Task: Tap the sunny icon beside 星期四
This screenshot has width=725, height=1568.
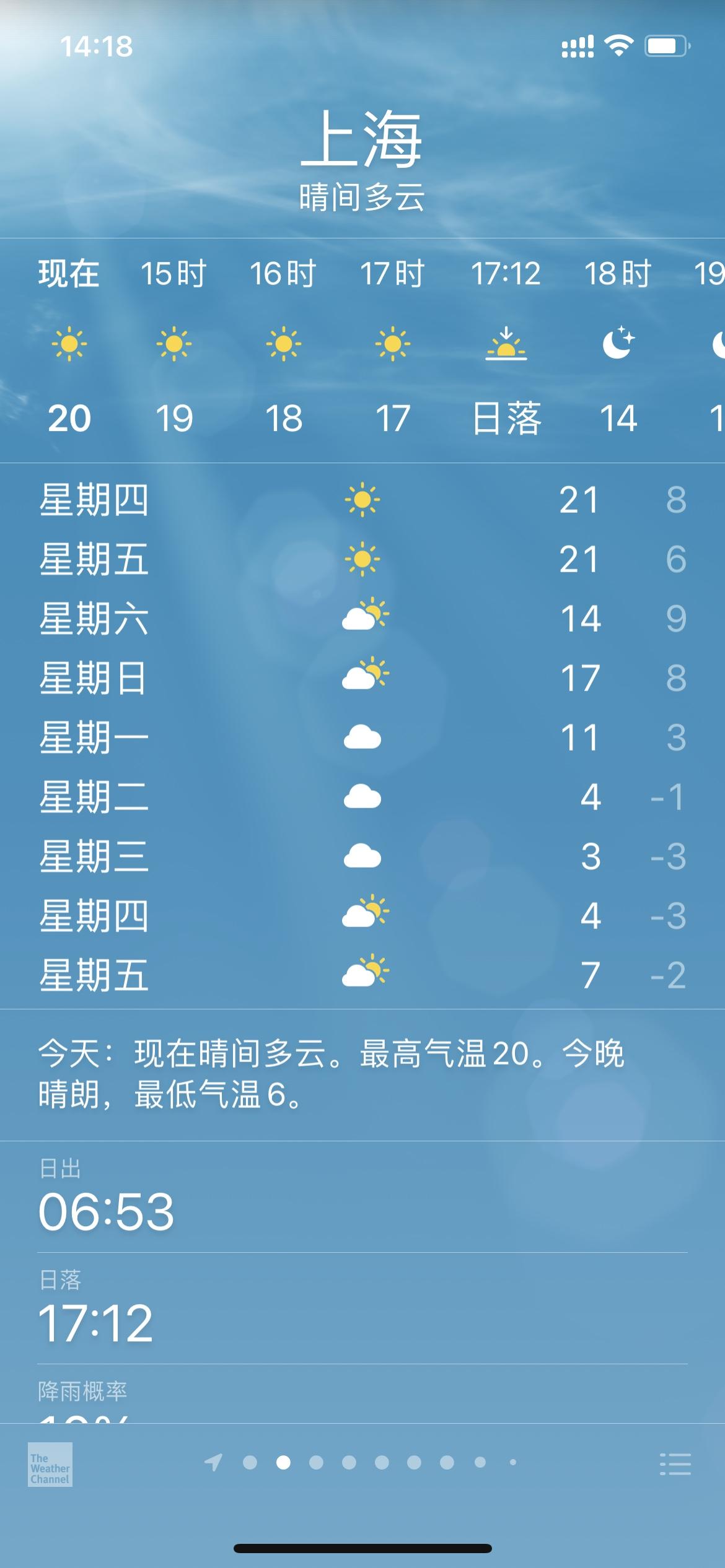Action: point(362,500)
